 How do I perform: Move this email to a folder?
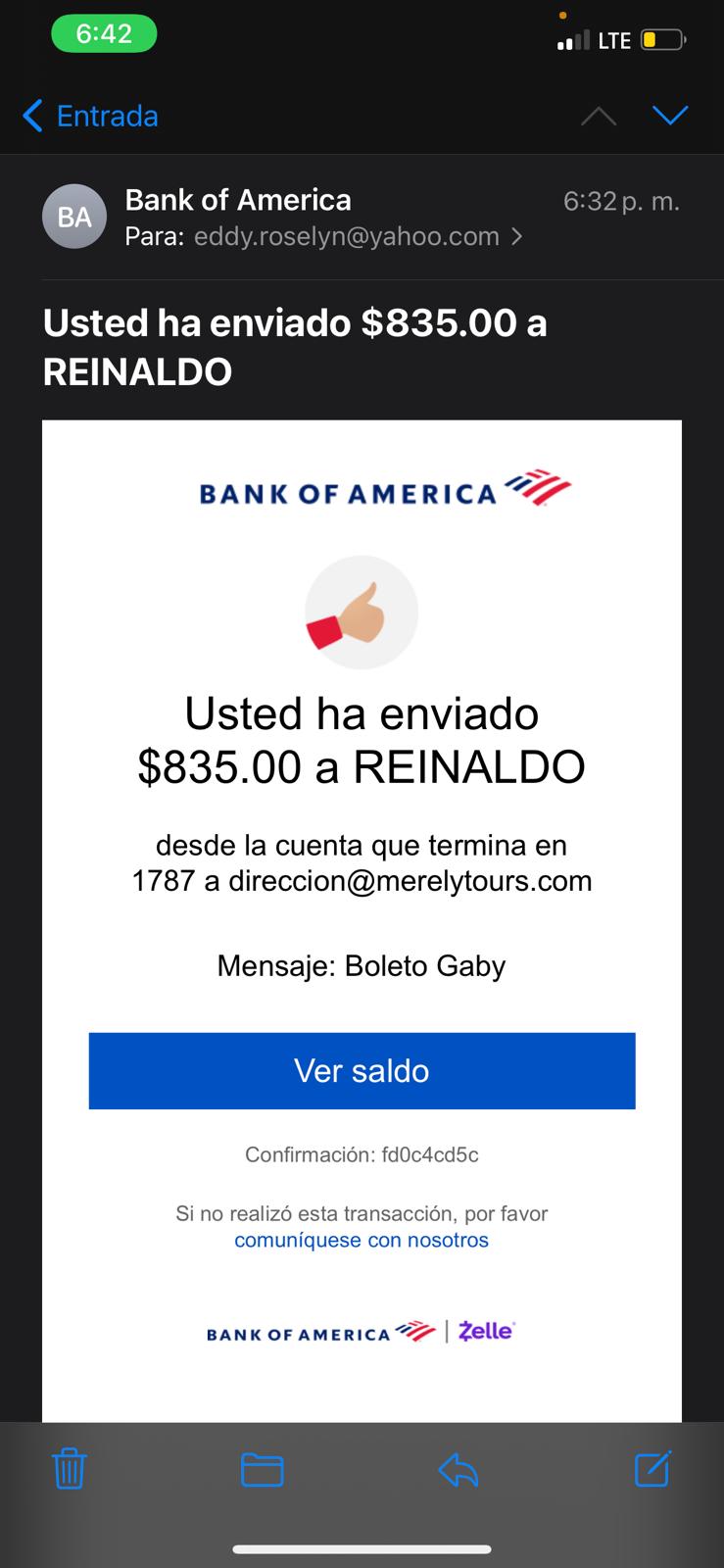(x=263, y=1469)
